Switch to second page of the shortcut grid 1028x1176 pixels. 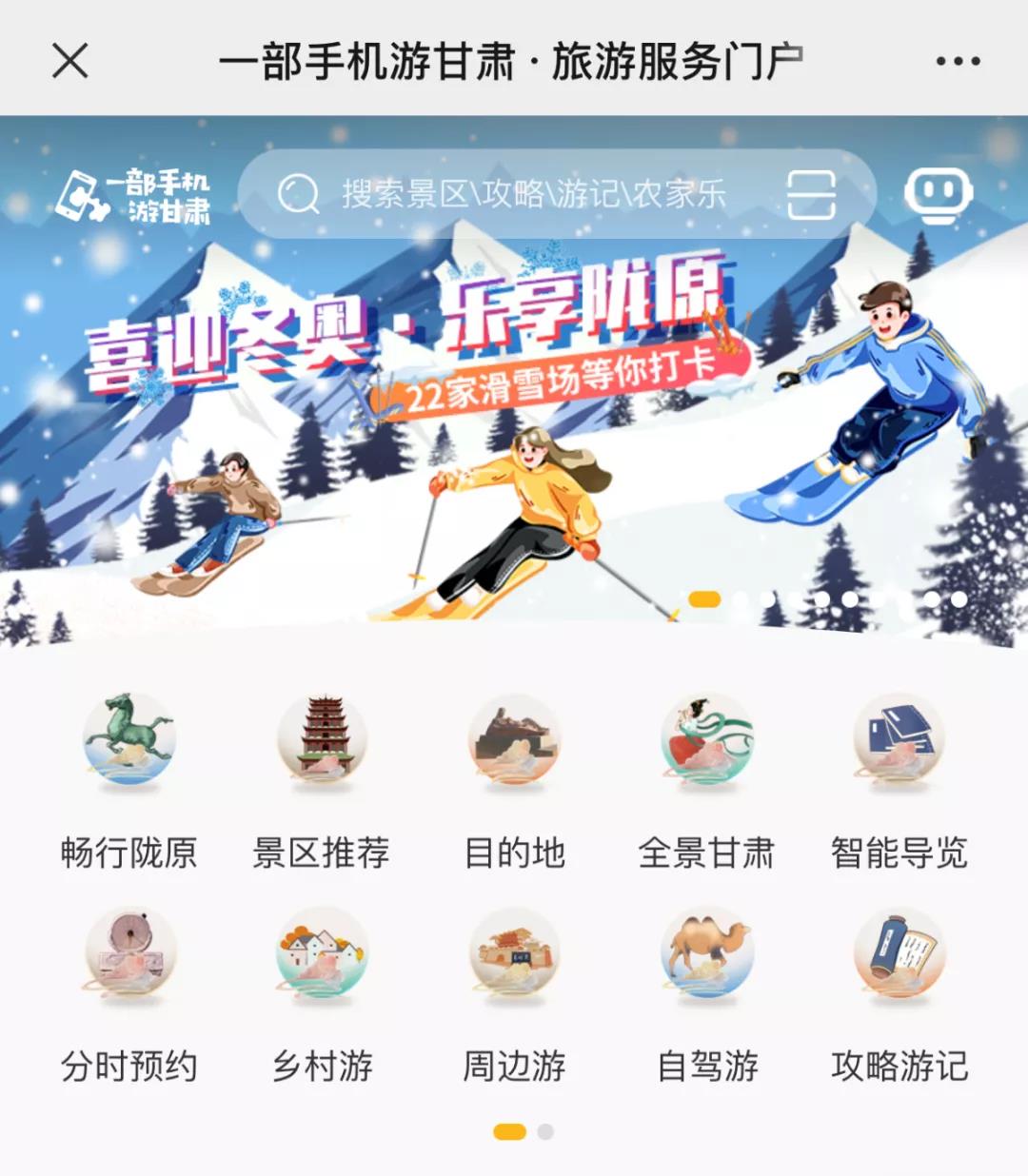pos(545,1131)
